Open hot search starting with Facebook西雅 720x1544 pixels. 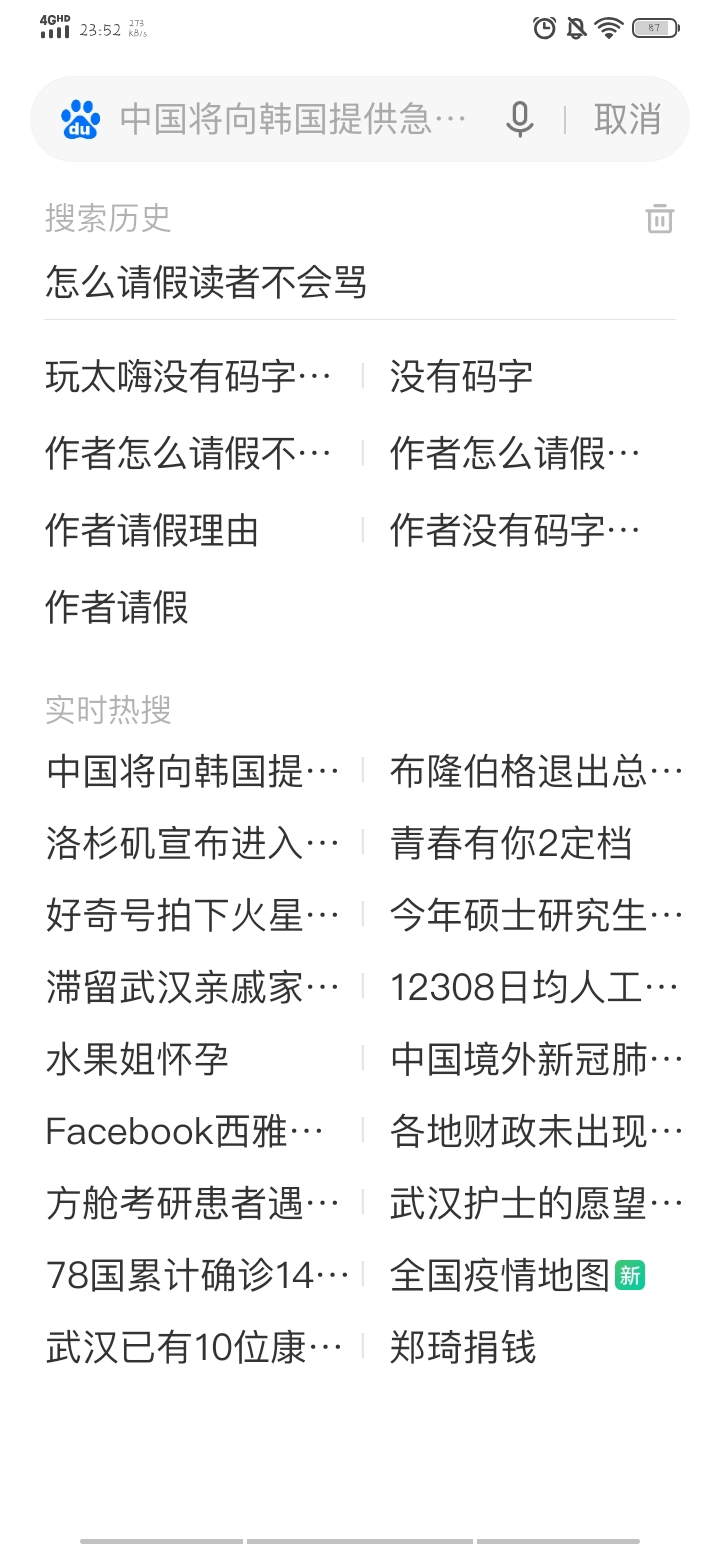(185, 1131)
